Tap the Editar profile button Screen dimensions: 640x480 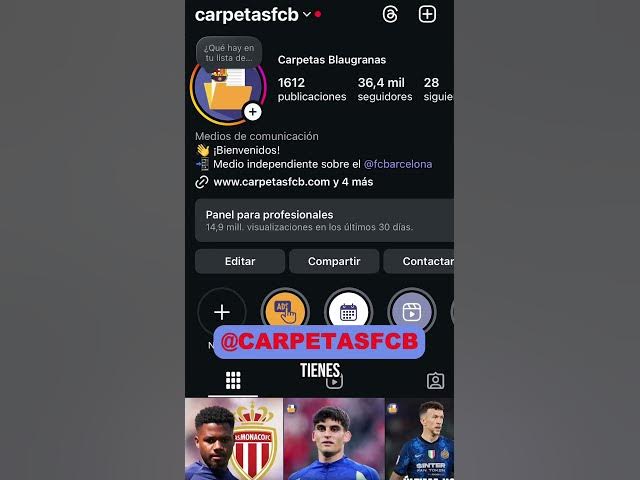tap(239, 261)
